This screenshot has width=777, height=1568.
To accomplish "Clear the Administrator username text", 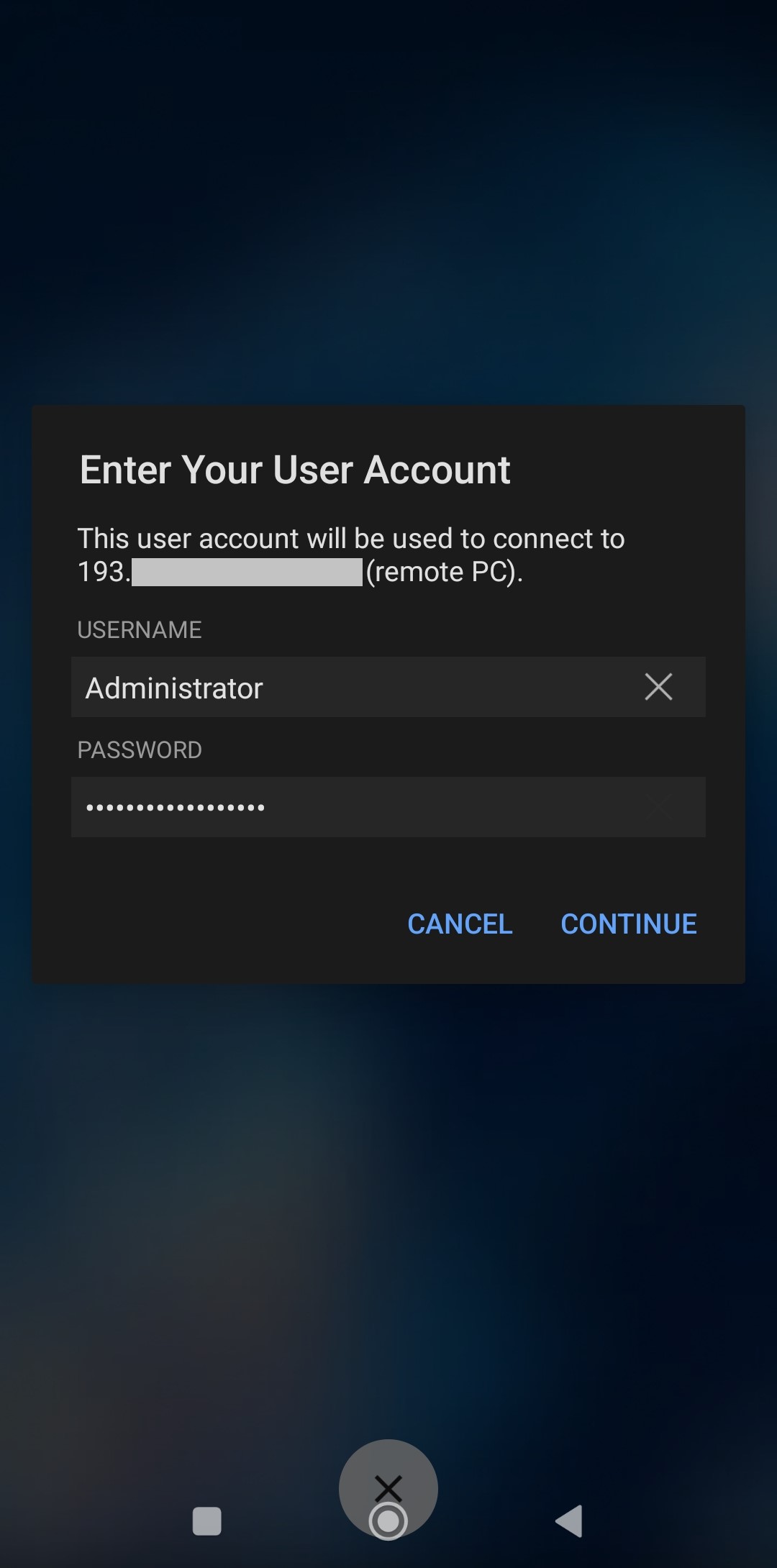I will [658, 687].
